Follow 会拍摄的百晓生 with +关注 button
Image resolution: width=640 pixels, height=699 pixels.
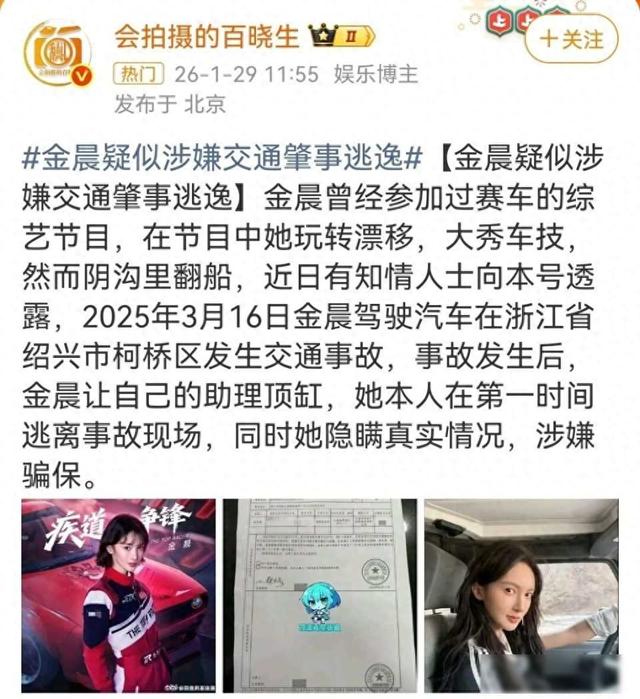573,40
